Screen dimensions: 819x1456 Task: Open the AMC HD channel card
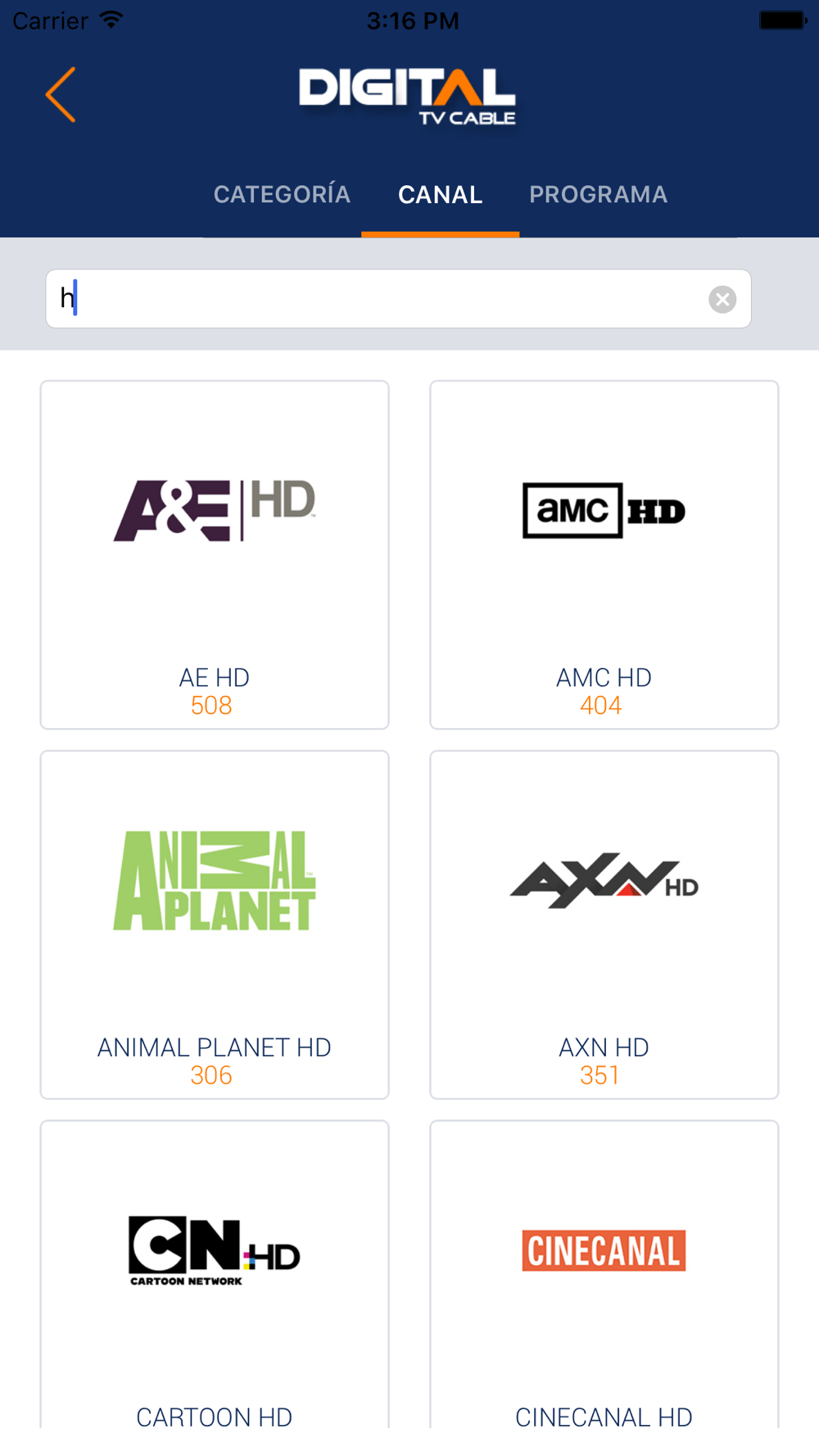point(604,554)
